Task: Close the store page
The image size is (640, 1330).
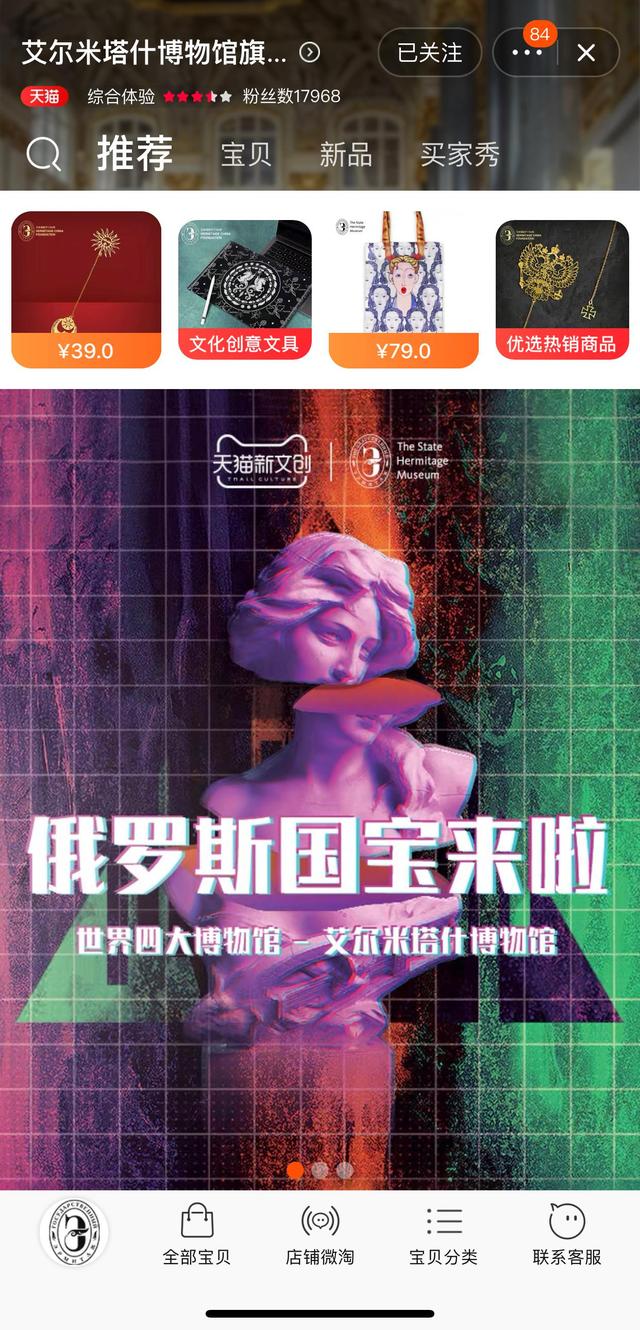Action: (587, 53)
